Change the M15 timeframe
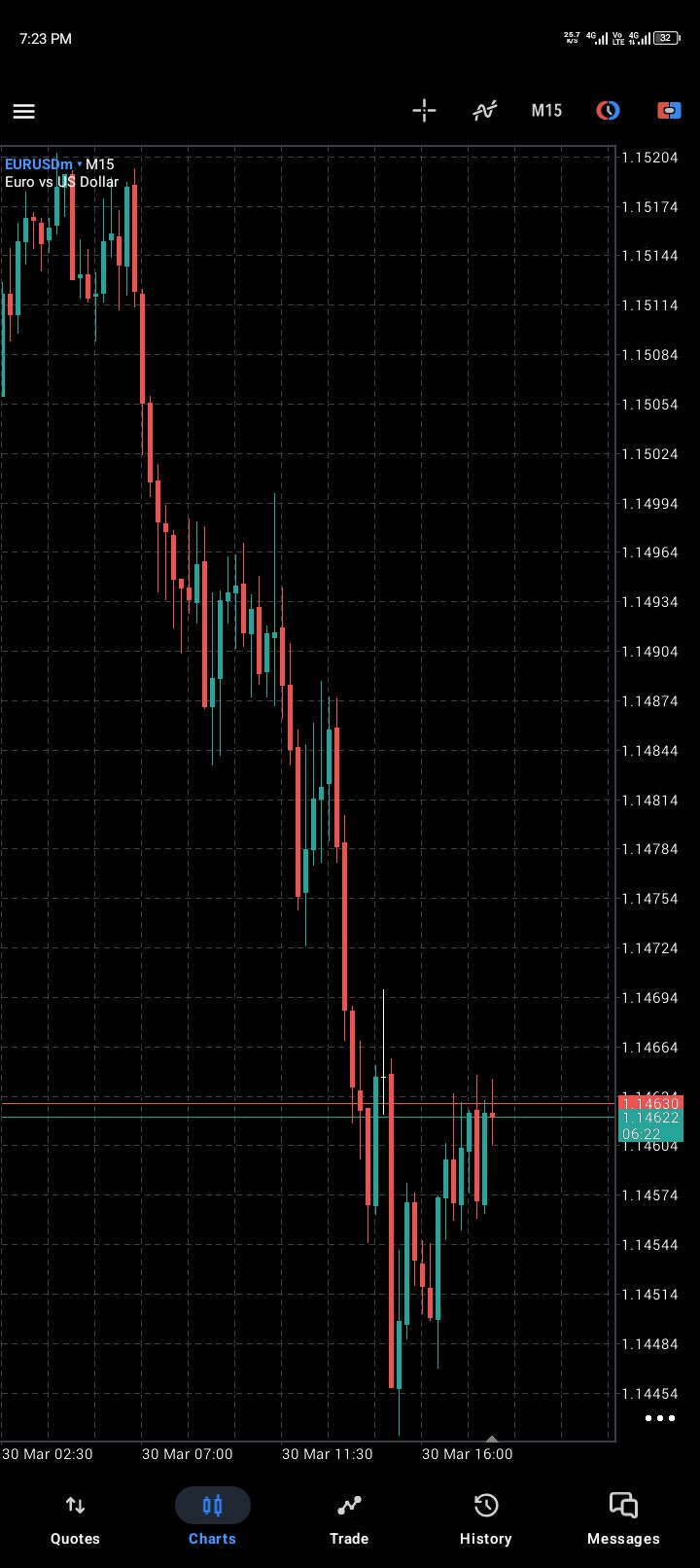Image resolution: width=700 pixels, height=1568 pixels. click(546, 111)
